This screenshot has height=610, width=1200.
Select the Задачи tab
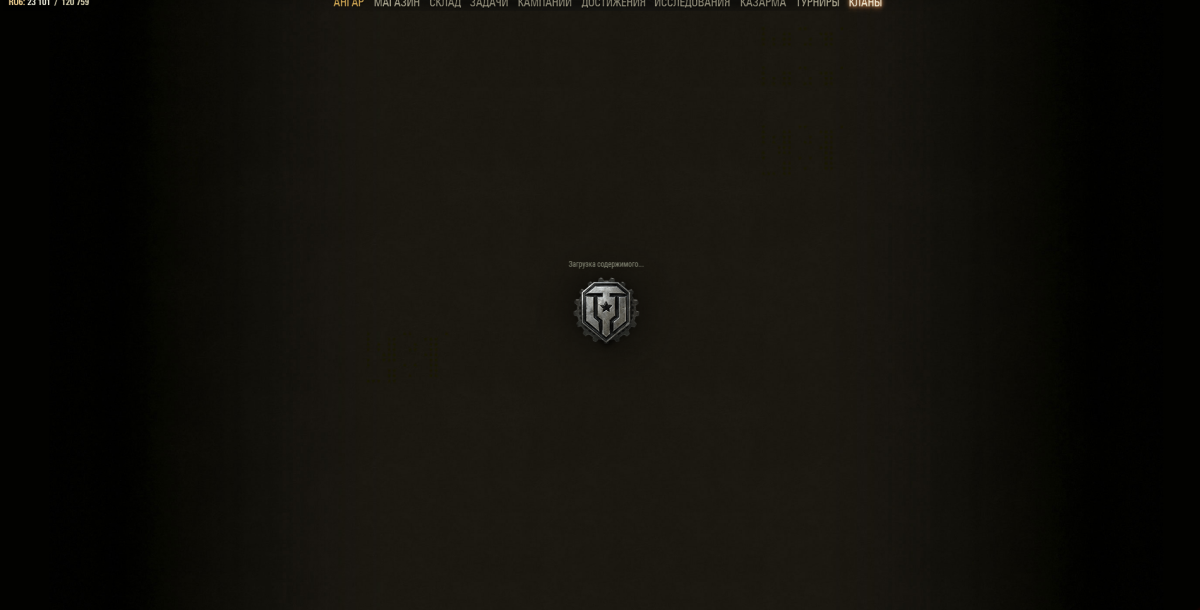(x=489, y=3)
